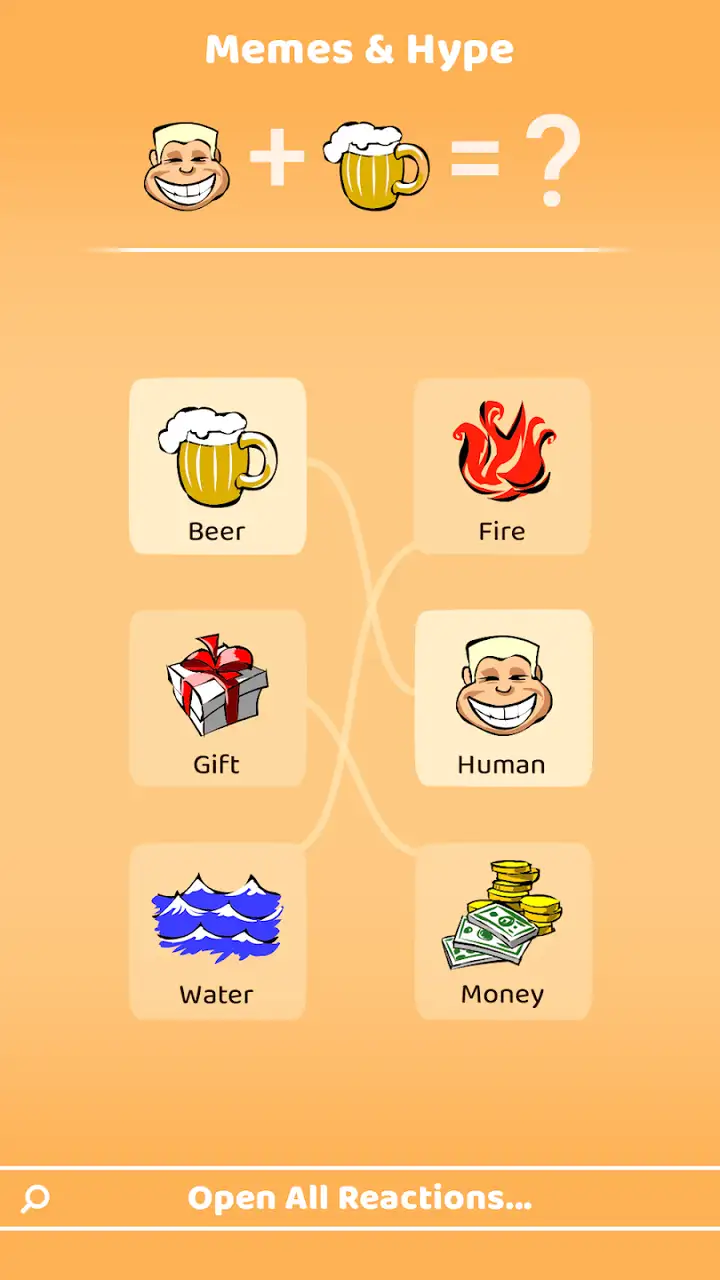The height and width of the screenshot is (1280, 720).
Task: Pick the Human element card
Action: pos(502,698)
